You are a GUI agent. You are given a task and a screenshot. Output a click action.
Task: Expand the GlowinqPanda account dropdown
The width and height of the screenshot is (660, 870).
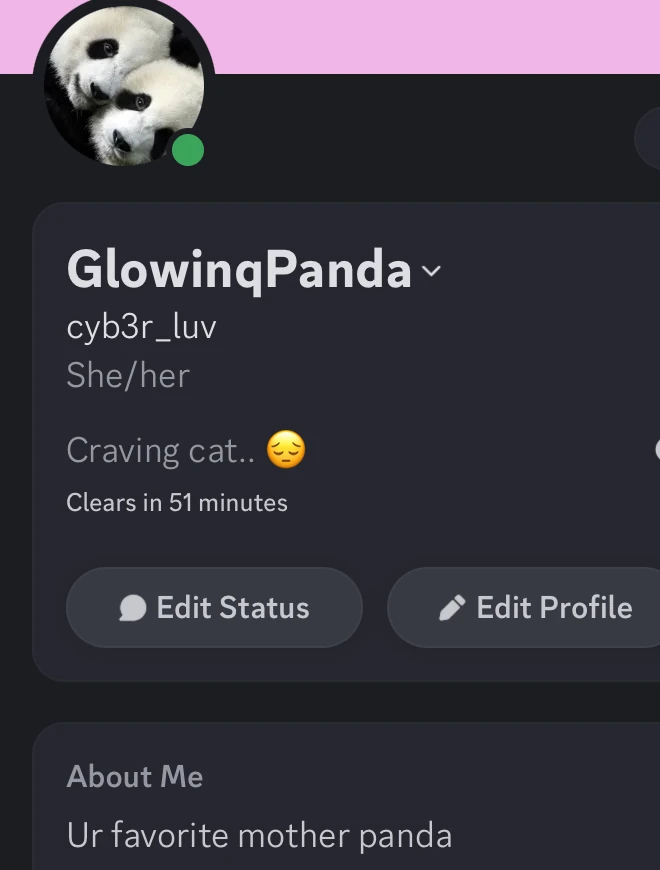[x=432, y=271]
